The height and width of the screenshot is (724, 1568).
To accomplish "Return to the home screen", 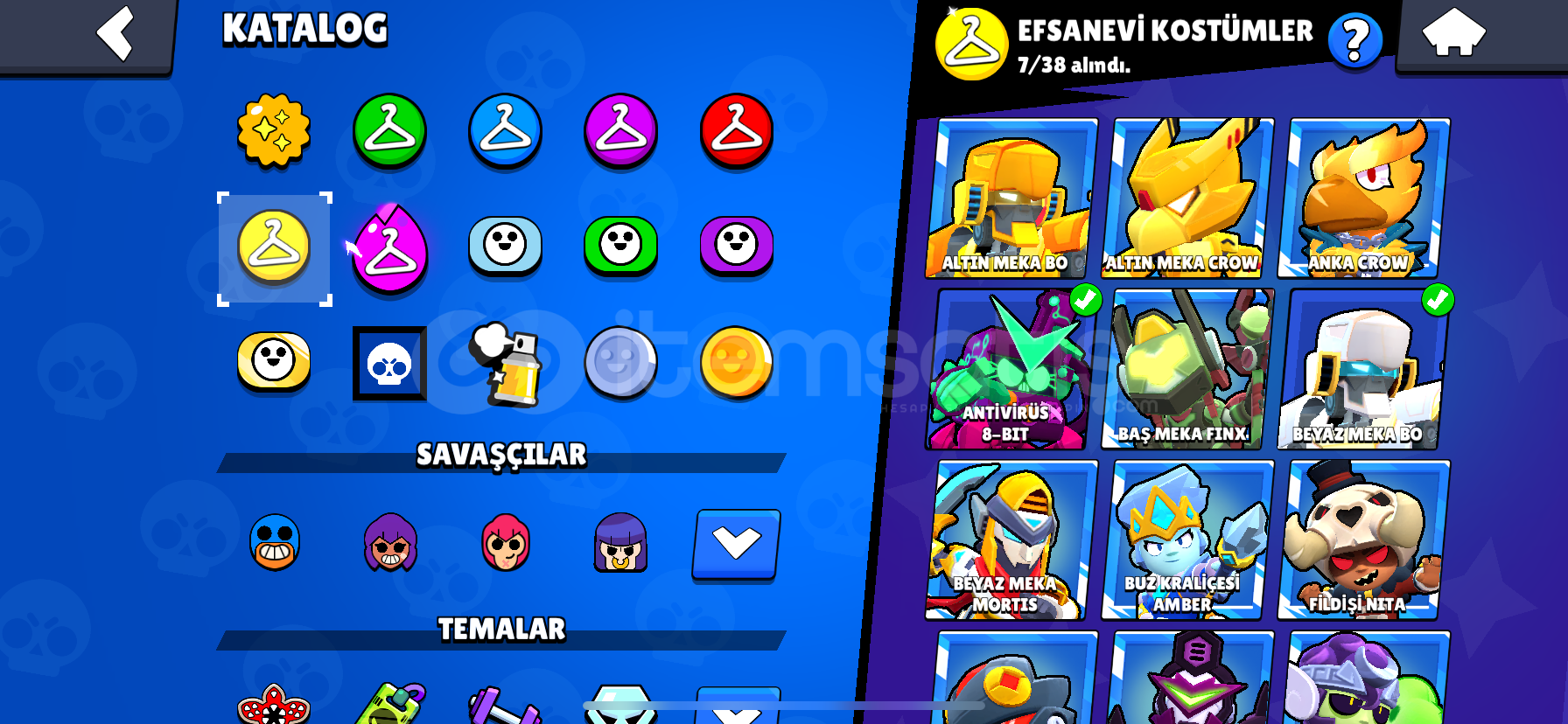I will pos(1453,33).
